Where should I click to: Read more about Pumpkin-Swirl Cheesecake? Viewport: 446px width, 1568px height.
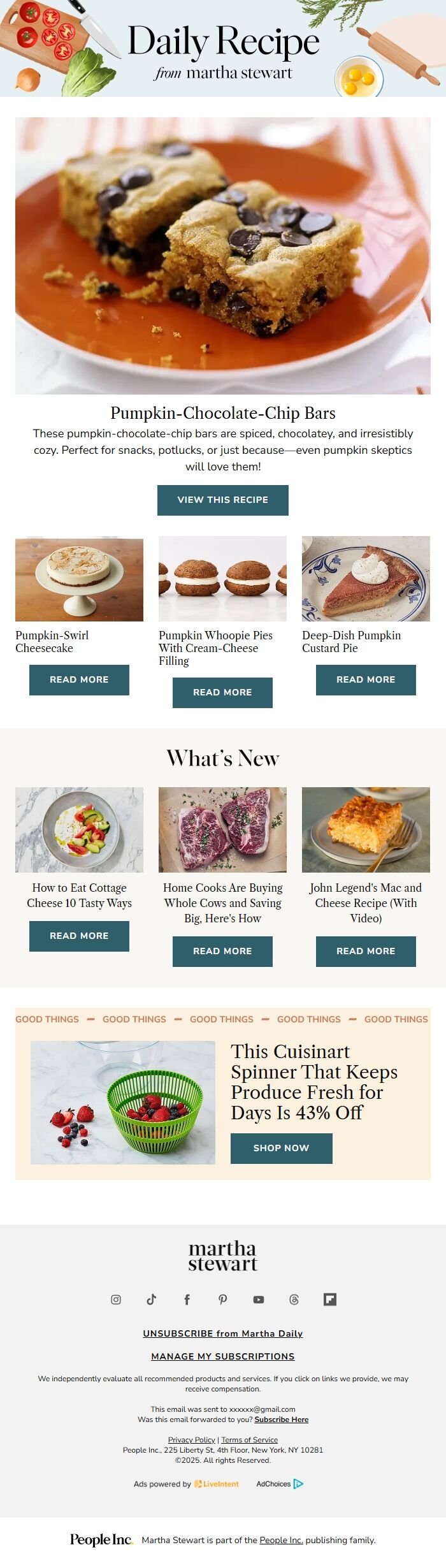coord(79,679)
